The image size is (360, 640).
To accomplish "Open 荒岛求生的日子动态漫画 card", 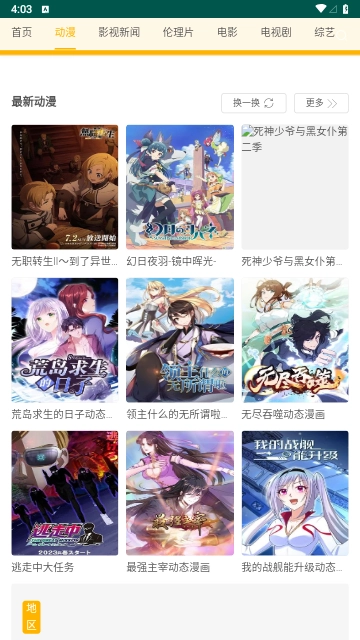I will point(65,349).
